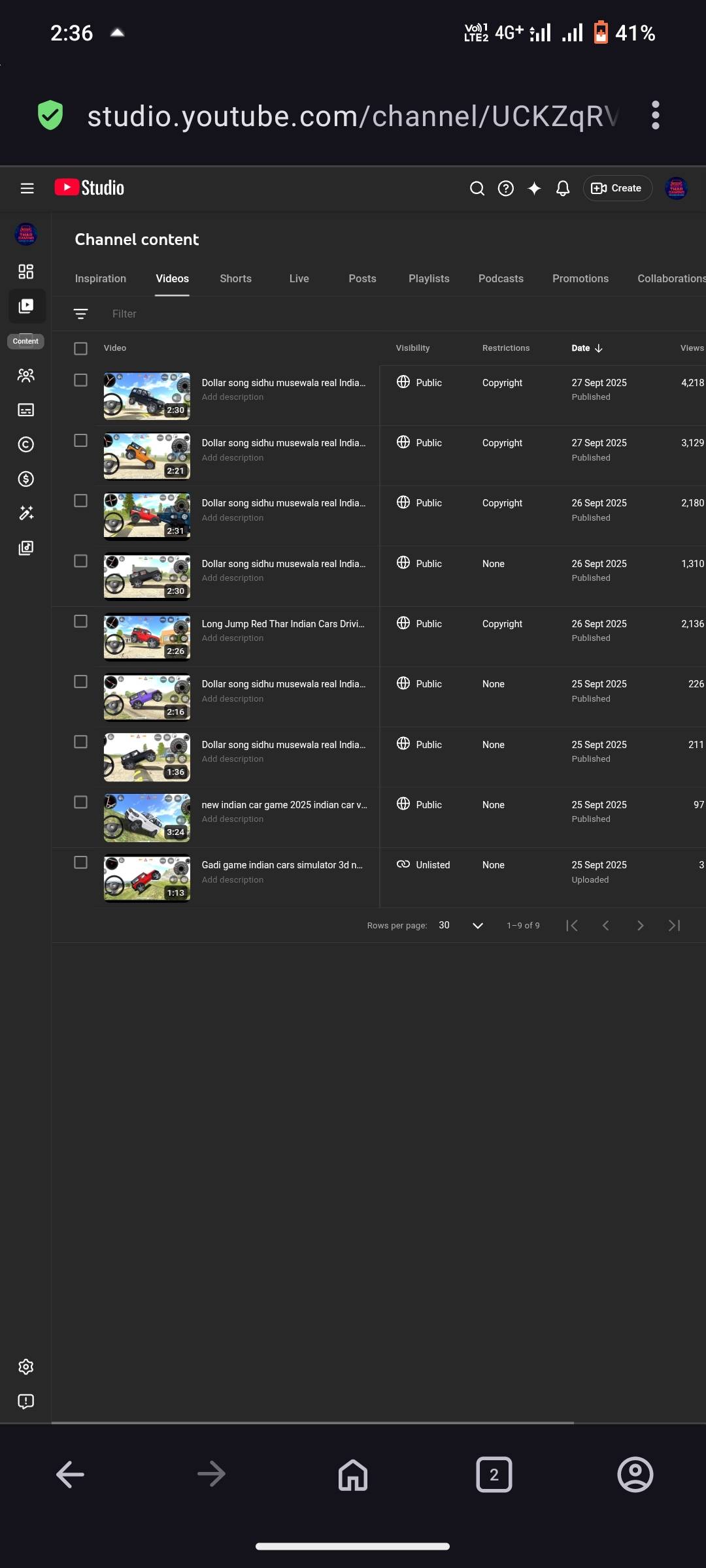
Task: Switch to the Shorts tab
Action: 235,278
